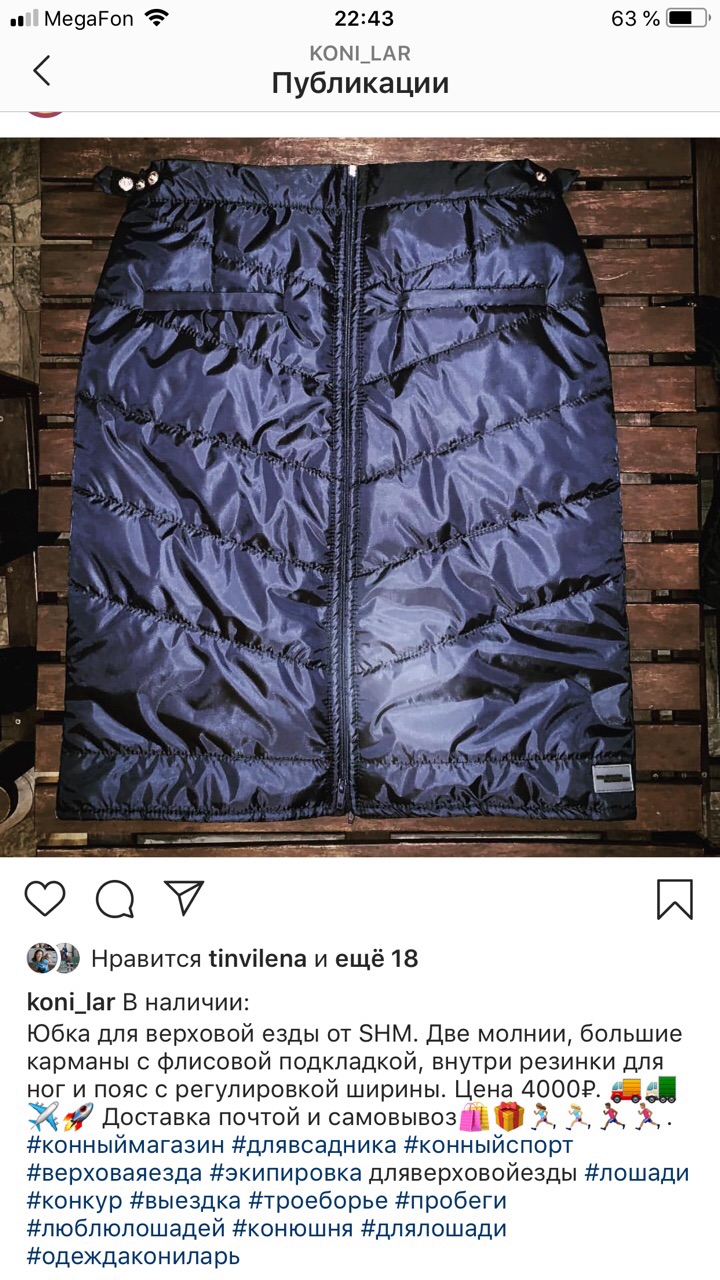Viewport: 720px width, 1280px height.
Task: Open hashtag #конныймагазин
Action: [125, 1145]
